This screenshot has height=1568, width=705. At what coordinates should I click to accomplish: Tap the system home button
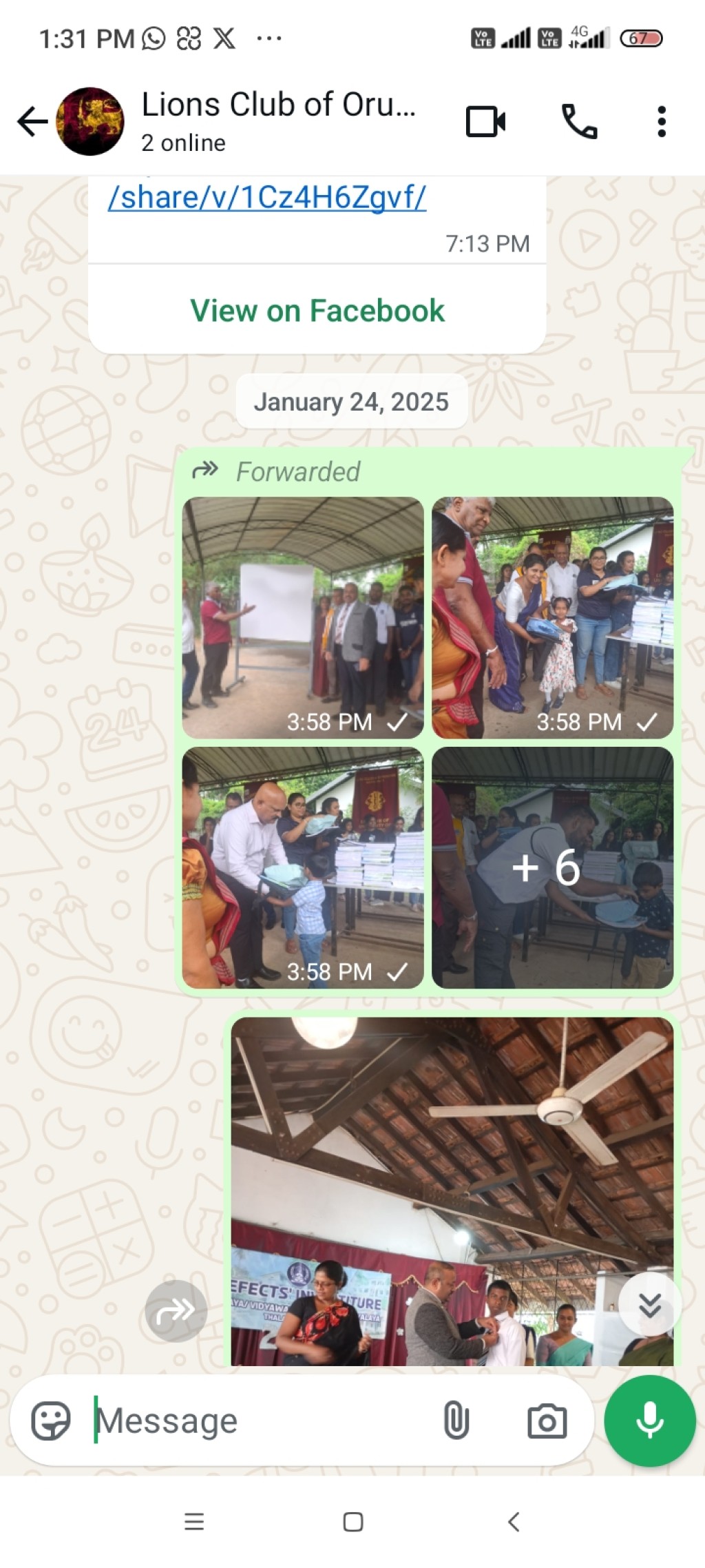click(353, 1523)
